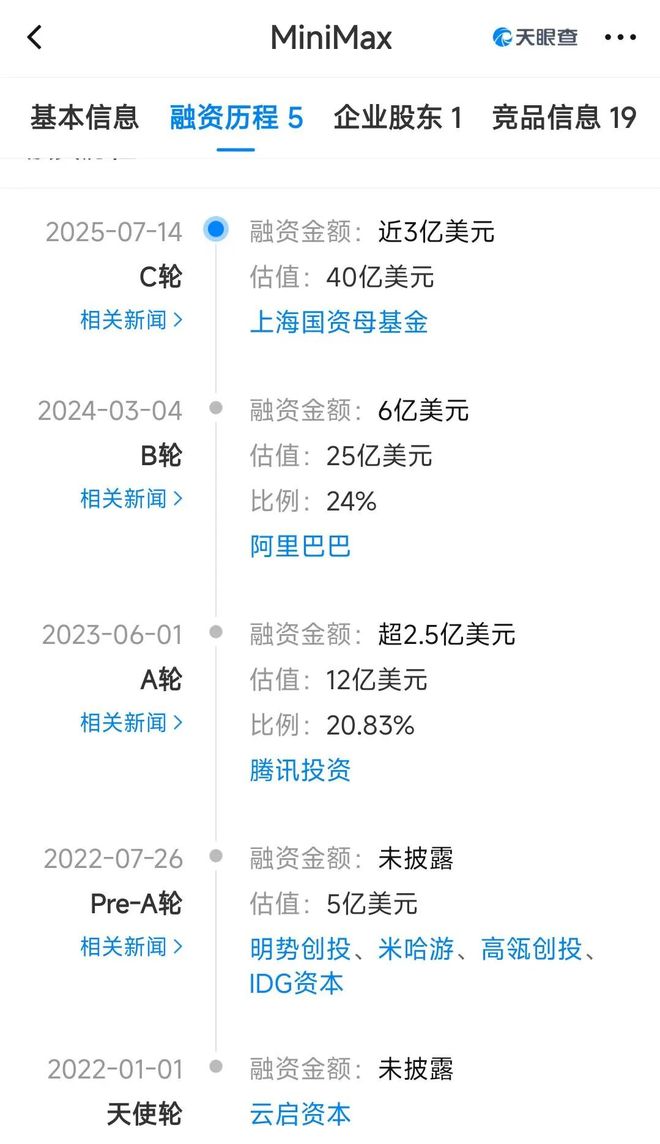Open the three-dot overflow menu
Image resolution: width=660 pixels, height=1144 pixels.
click(620, 38)
